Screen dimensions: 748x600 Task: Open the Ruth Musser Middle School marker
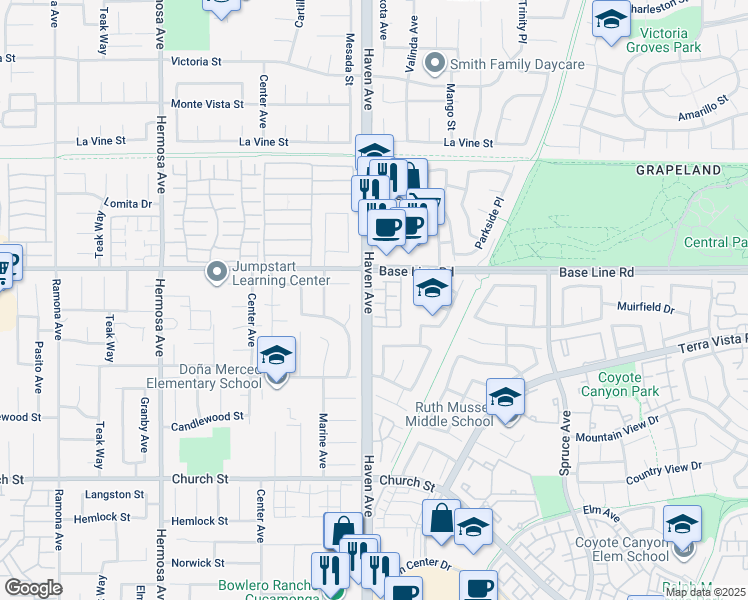[506, 398]
